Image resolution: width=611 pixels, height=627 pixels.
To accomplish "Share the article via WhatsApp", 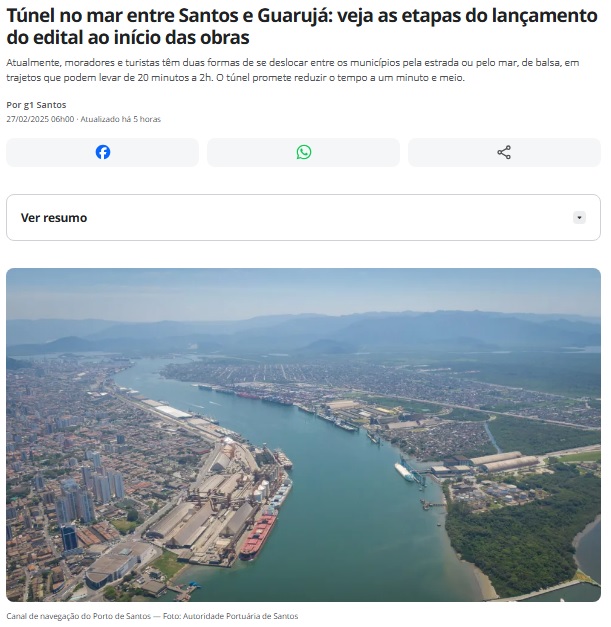I will [x=304, y=152].
